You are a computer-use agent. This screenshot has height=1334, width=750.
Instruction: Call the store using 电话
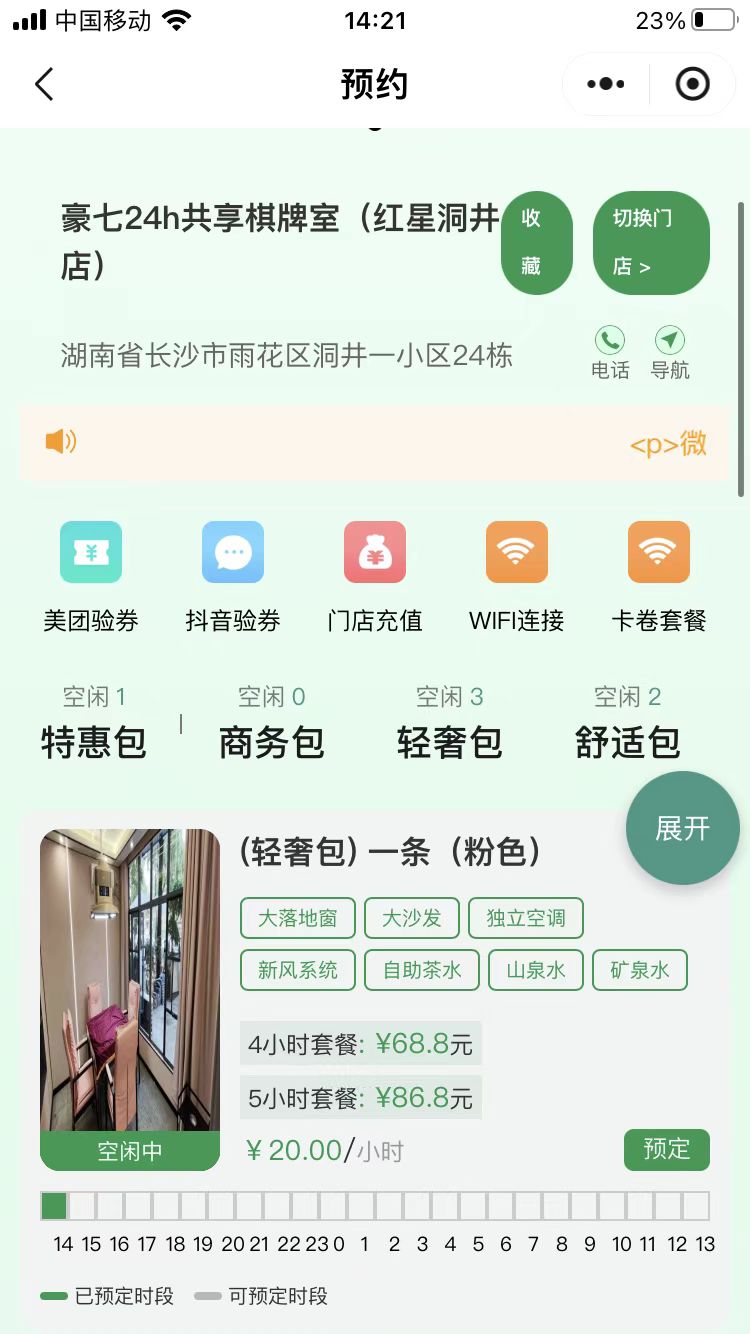(x=610, y=352)
